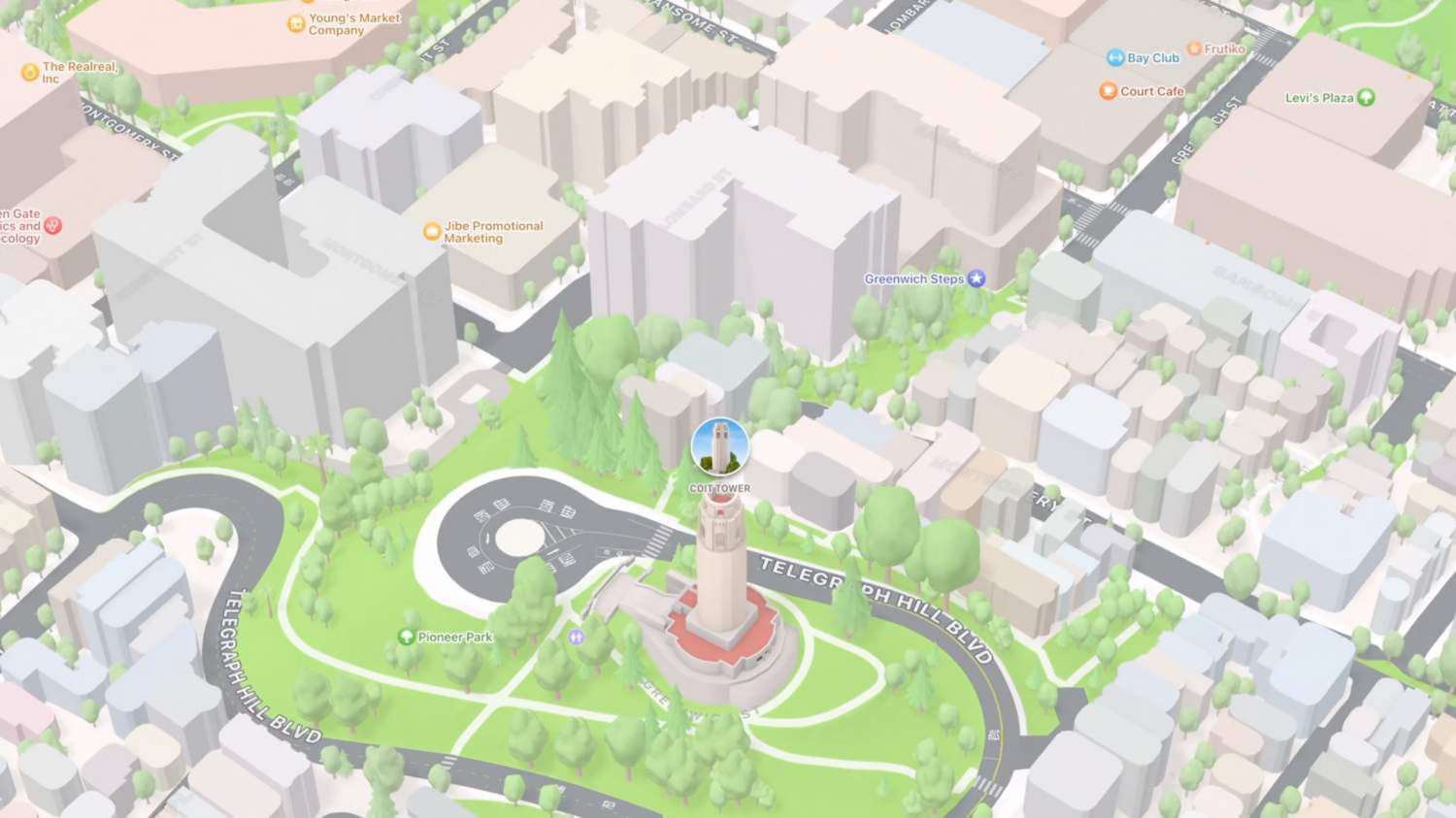The height and width of the screenshot is (818, 1456).
Task: Tap the Frutiko restaurant marker
Action: tap(1194, 49)
